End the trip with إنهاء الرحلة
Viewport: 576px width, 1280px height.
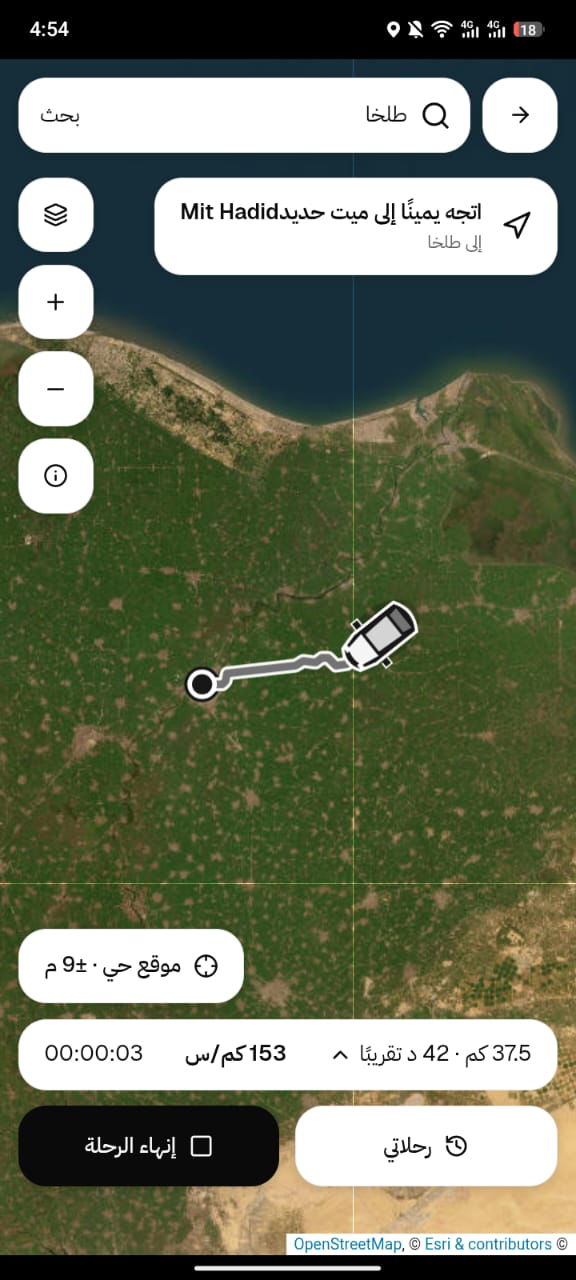click(x=148, y=1146)
